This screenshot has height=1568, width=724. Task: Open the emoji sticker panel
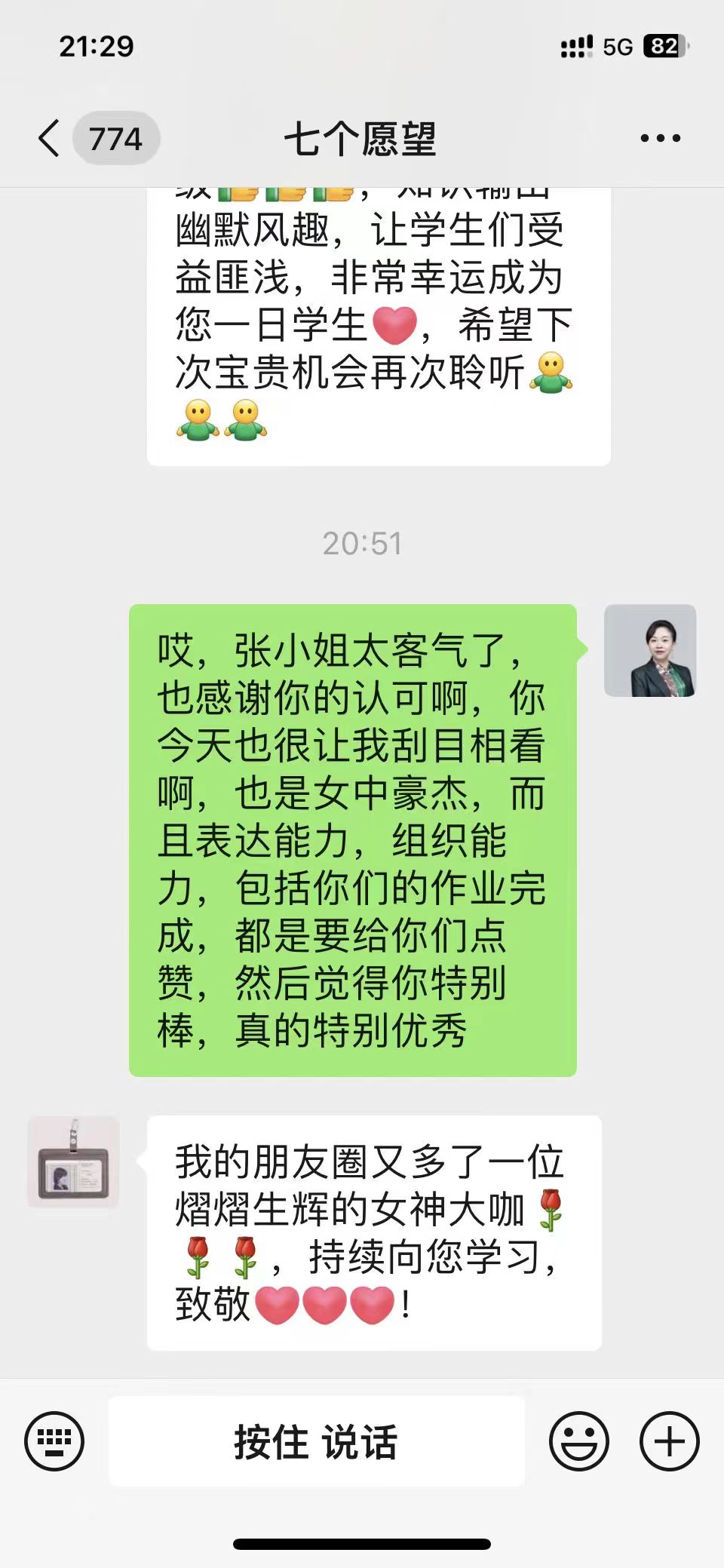pyautogui.click(x=578, y=1441)
